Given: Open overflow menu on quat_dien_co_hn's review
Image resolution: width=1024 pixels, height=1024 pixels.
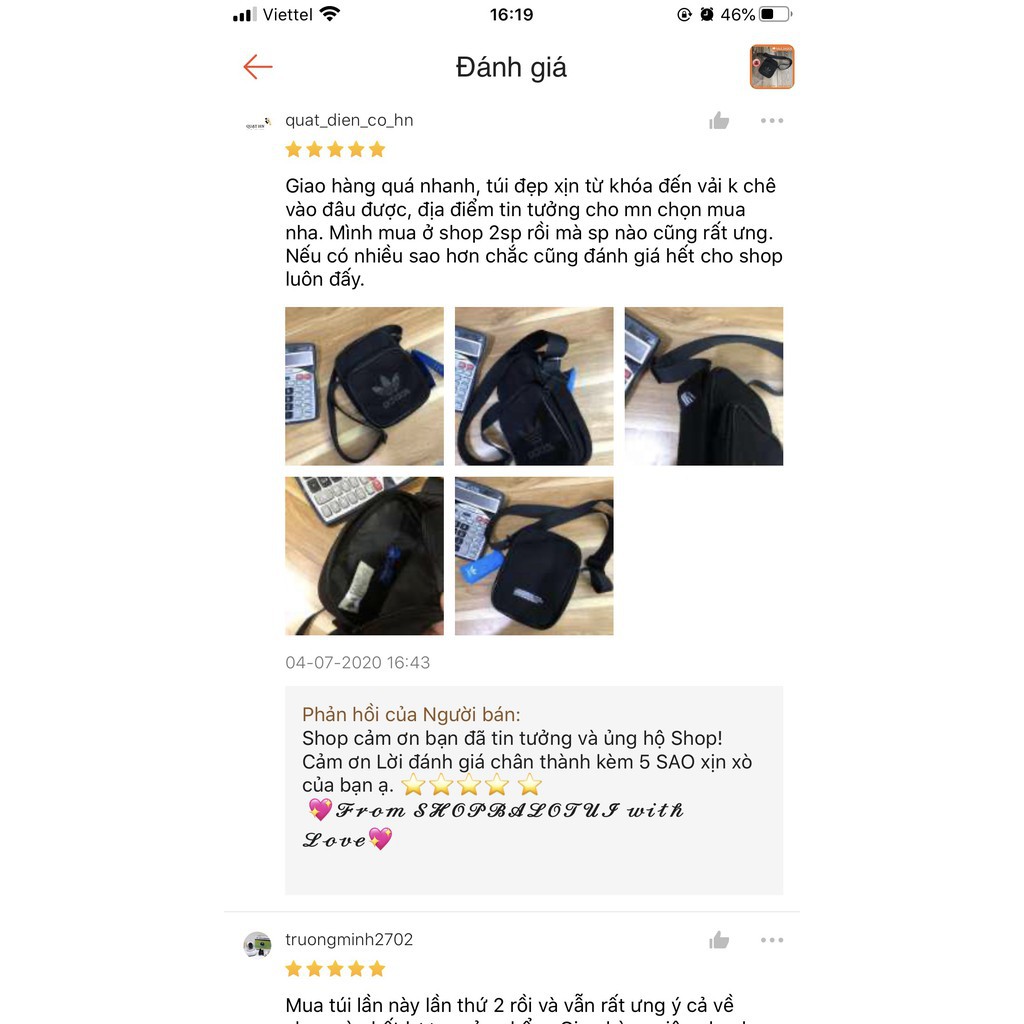Looking at the screenshot, I should click(771, 121).
